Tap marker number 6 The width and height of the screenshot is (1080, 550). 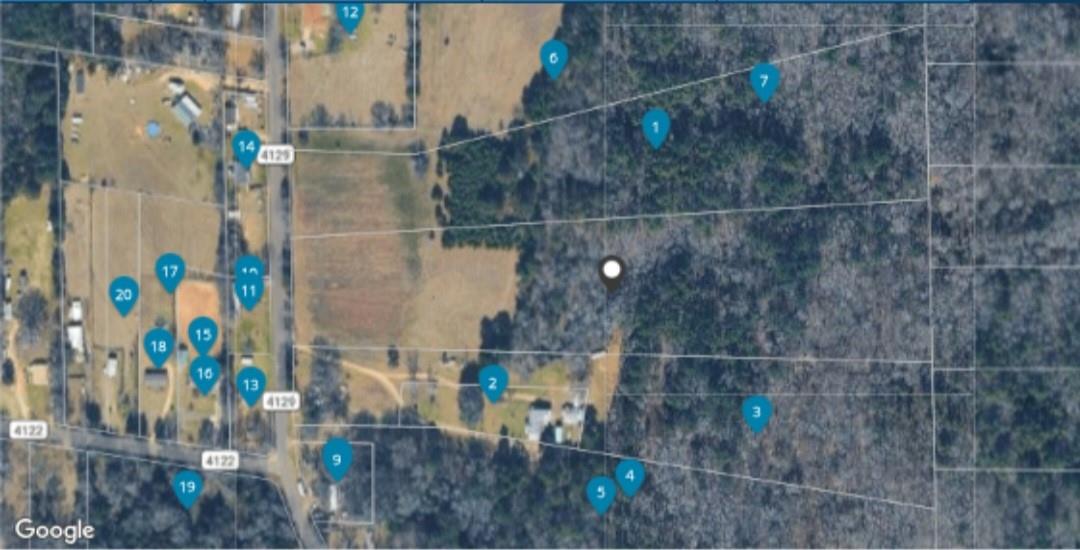tap(553, 57)
